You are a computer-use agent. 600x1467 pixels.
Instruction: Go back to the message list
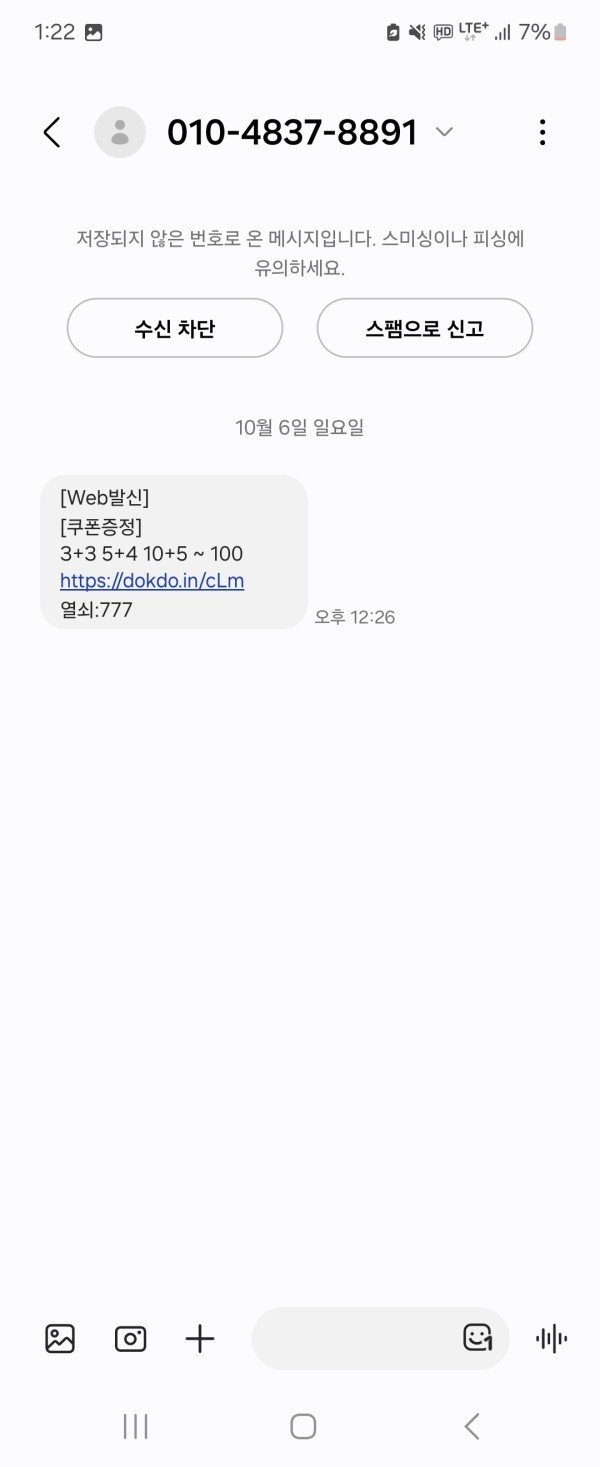click(52, 132)
